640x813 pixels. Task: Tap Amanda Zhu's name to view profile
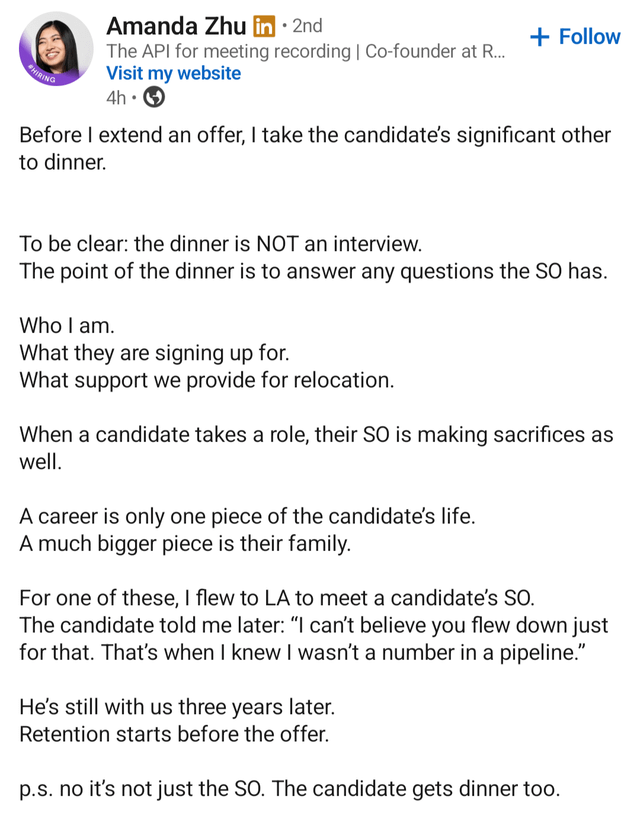(x=176, y=26)
